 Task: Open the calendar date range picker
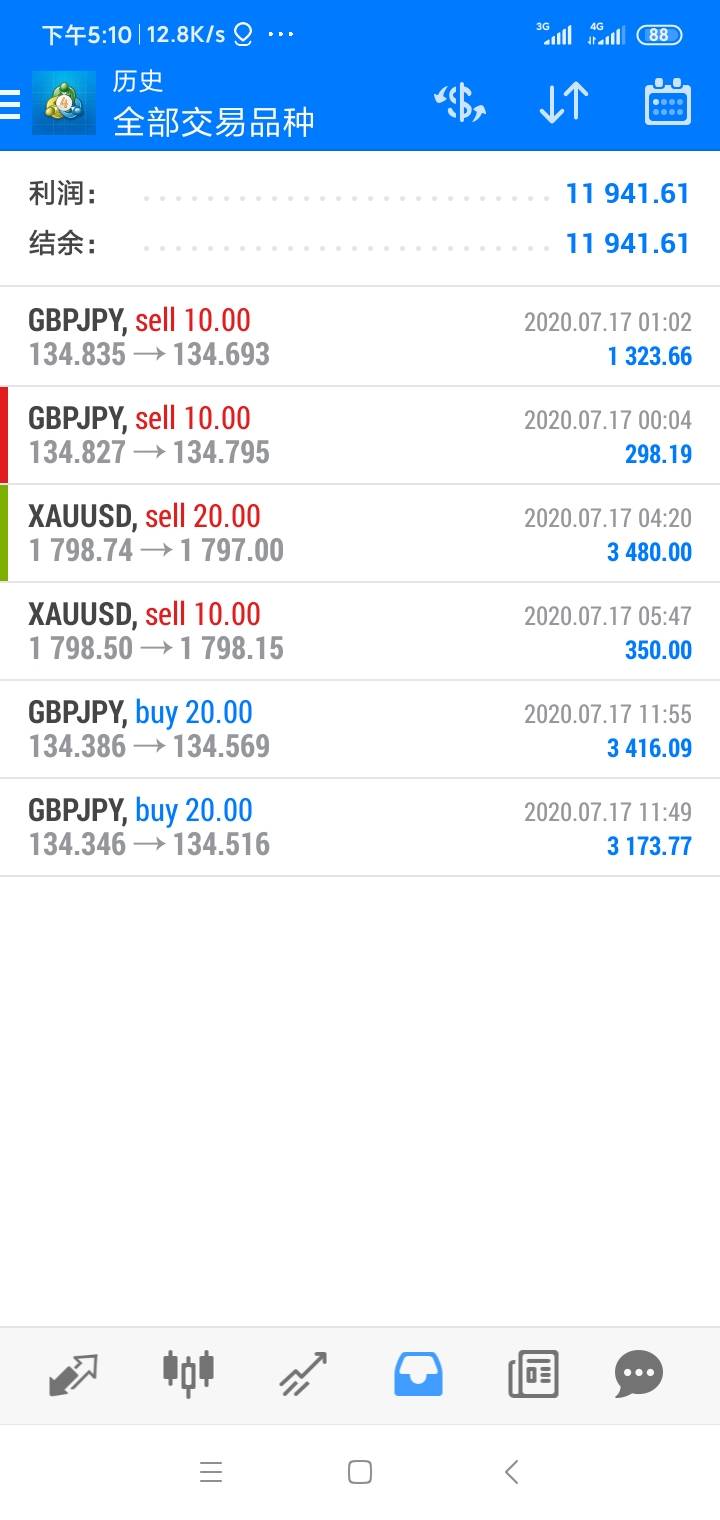tap(667, 103)
